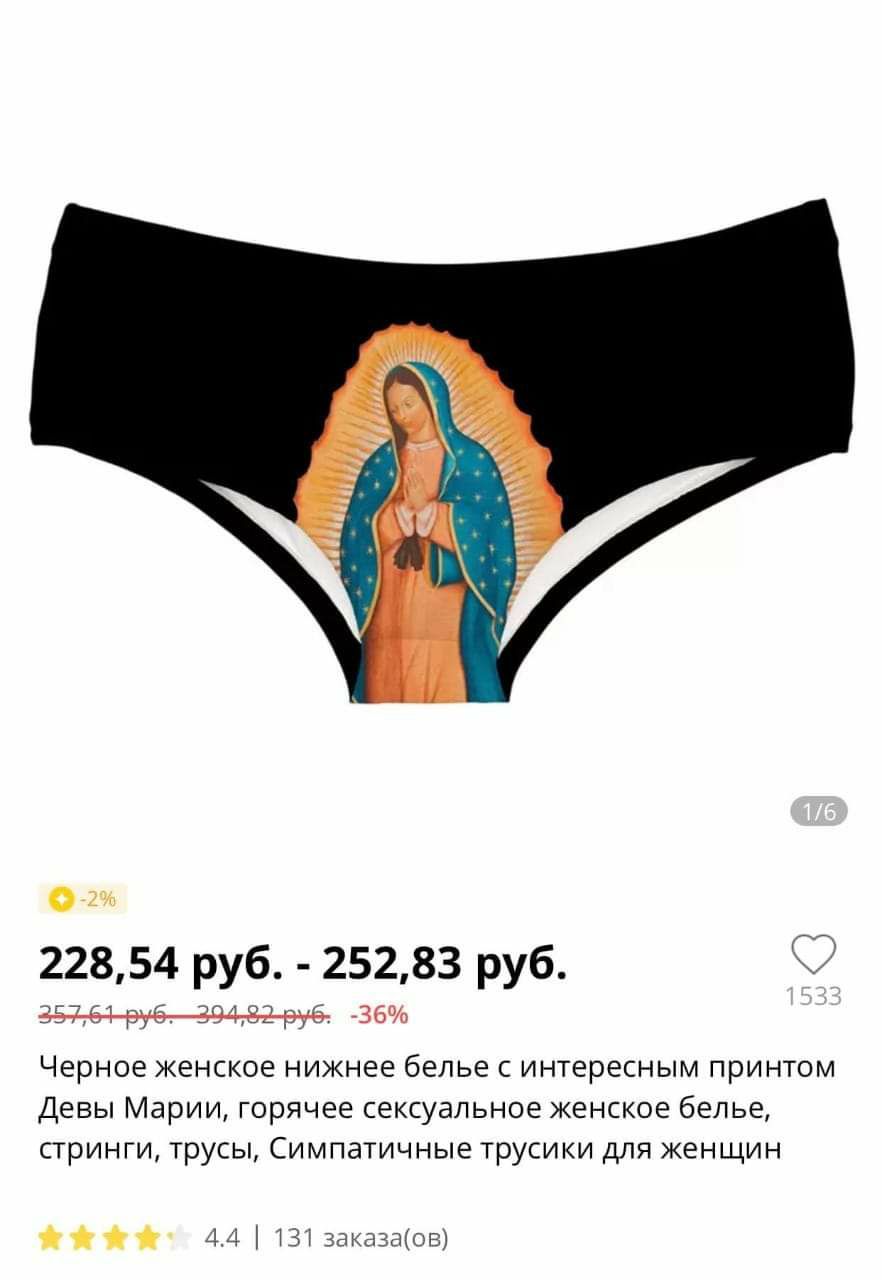Viewport: 882px width, 1280px height.
Task: Add this product to the wishlist heart
Action: click(x=813, y=955)
